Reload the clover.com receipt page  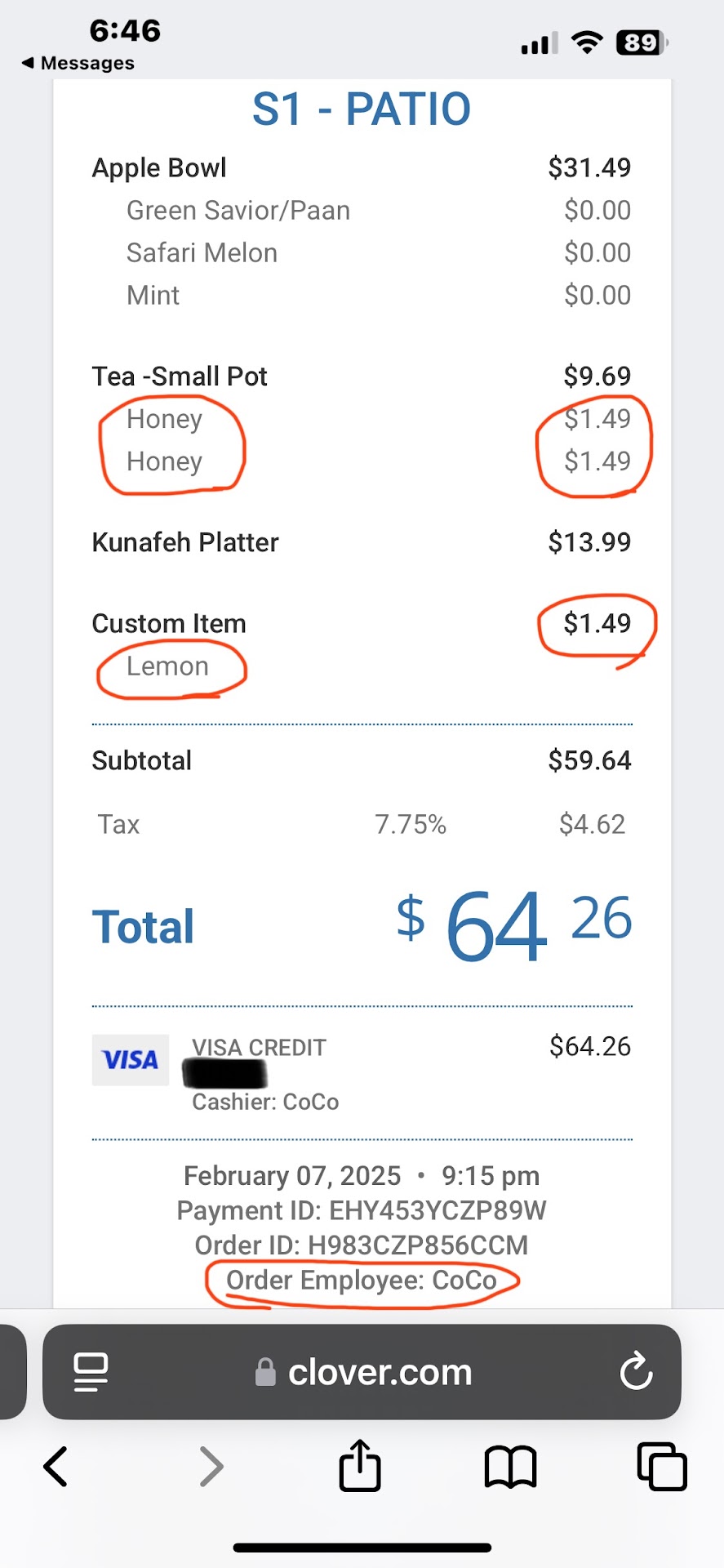pyautogui.click(x=636, y=1371)
